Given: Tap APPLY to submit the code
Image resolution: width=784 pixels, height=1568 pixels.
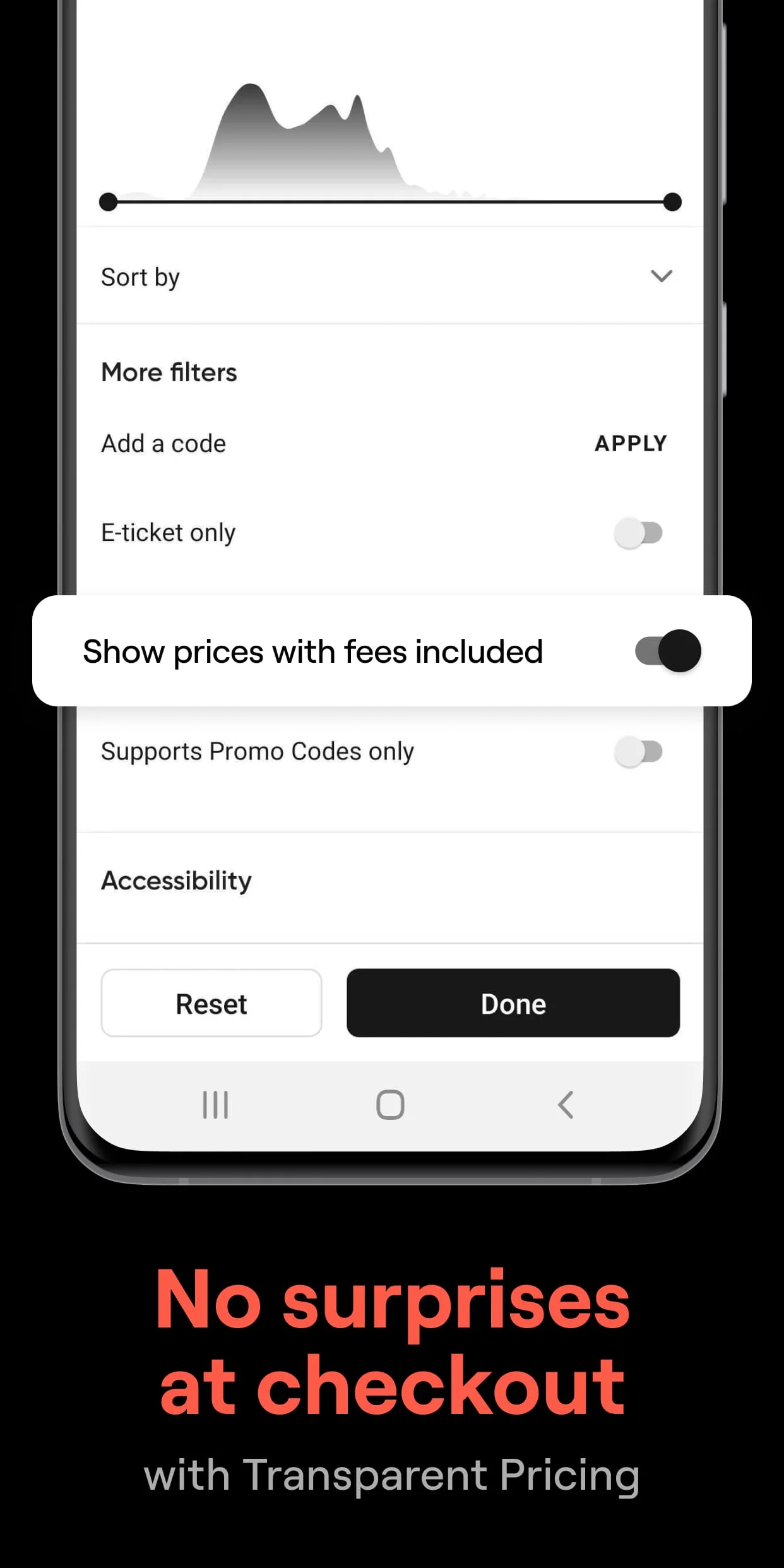Looking at the screenshot, I should click(630, 443).
